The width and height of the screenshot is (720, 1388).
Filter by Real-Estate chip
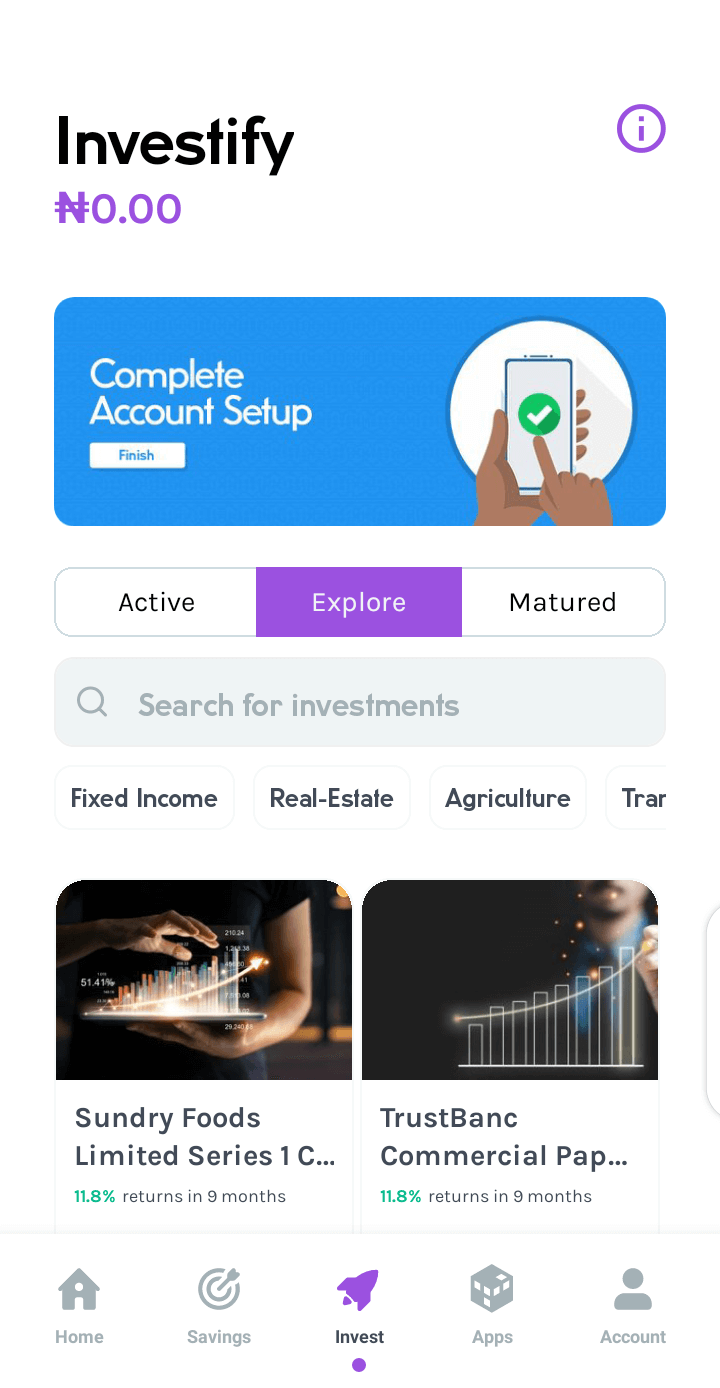pos(332,798)
